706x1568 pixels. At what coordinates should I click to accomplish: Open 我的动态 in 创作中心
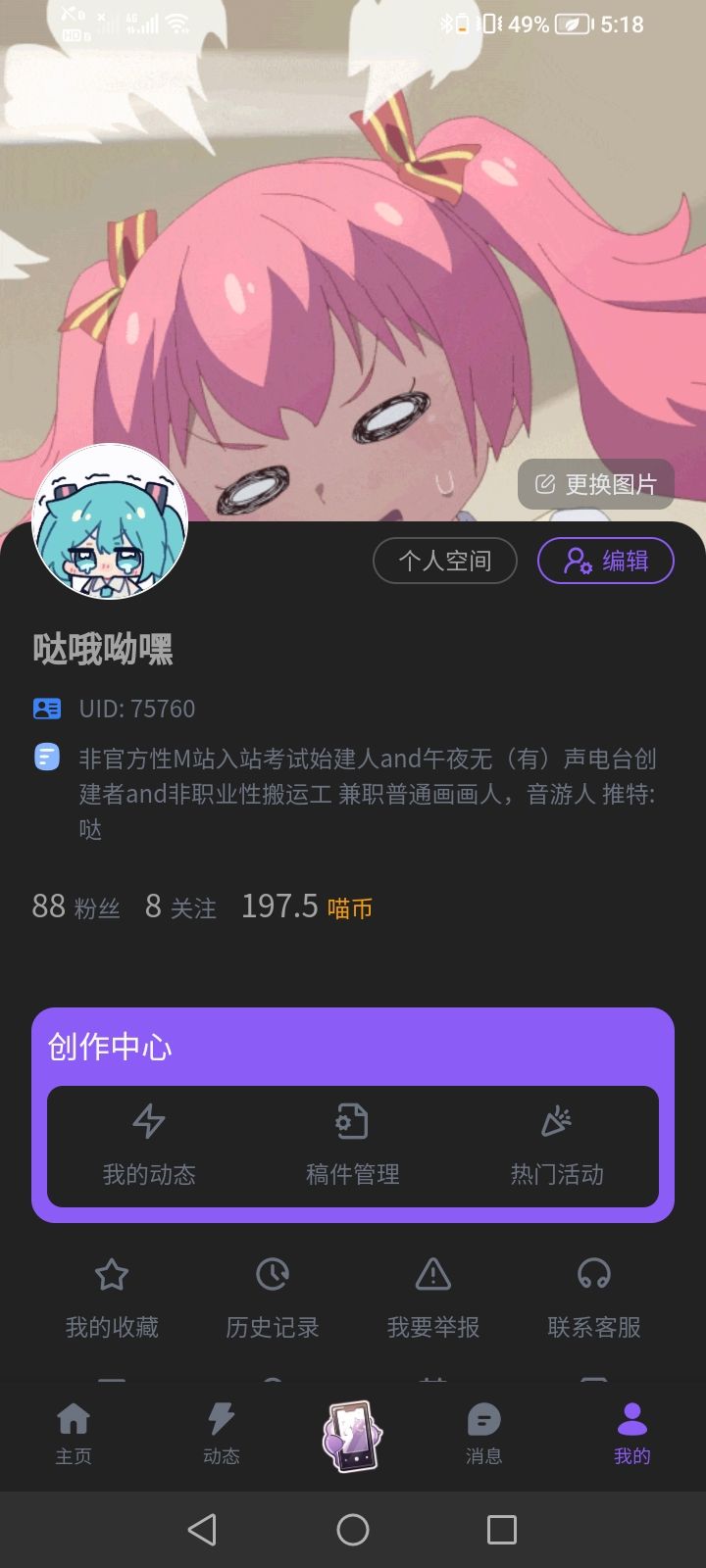(x=149, y=1147)
